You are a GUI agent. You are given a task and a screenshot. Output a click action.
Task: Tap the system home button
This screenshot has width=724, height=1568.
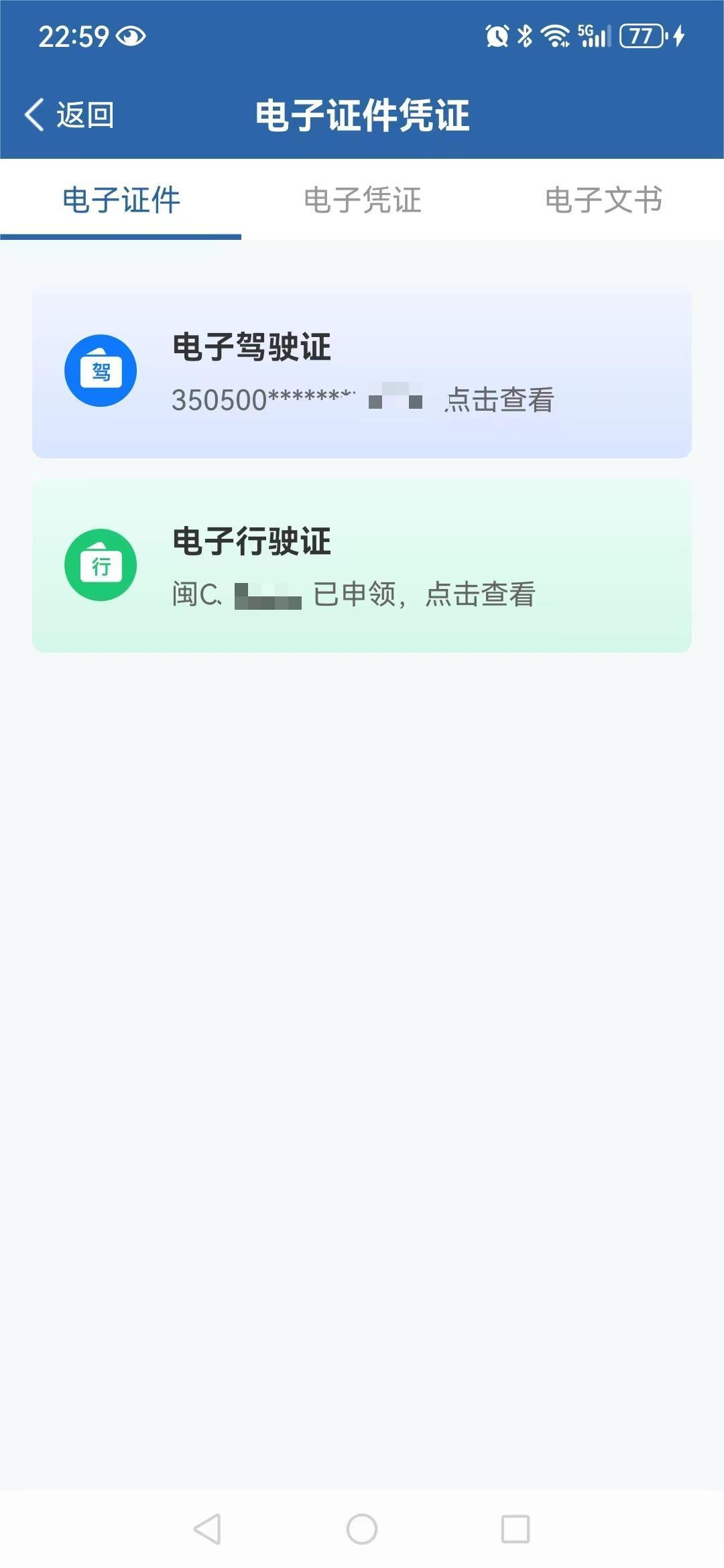tap(362, 1529)
